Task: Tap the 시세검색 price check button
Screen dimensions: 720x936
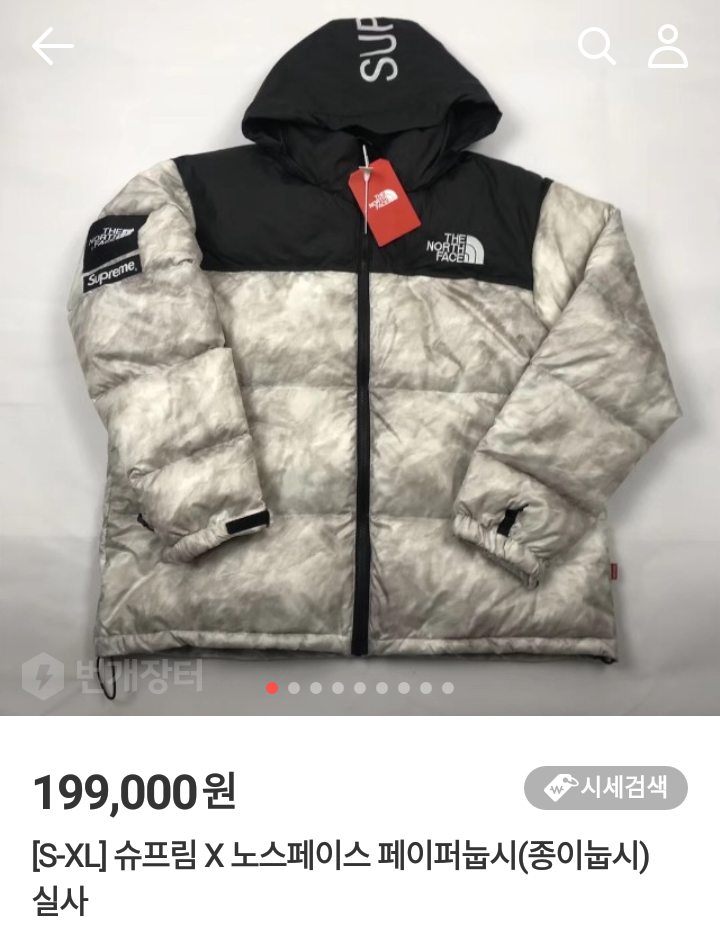Action: tap(605, 788)
